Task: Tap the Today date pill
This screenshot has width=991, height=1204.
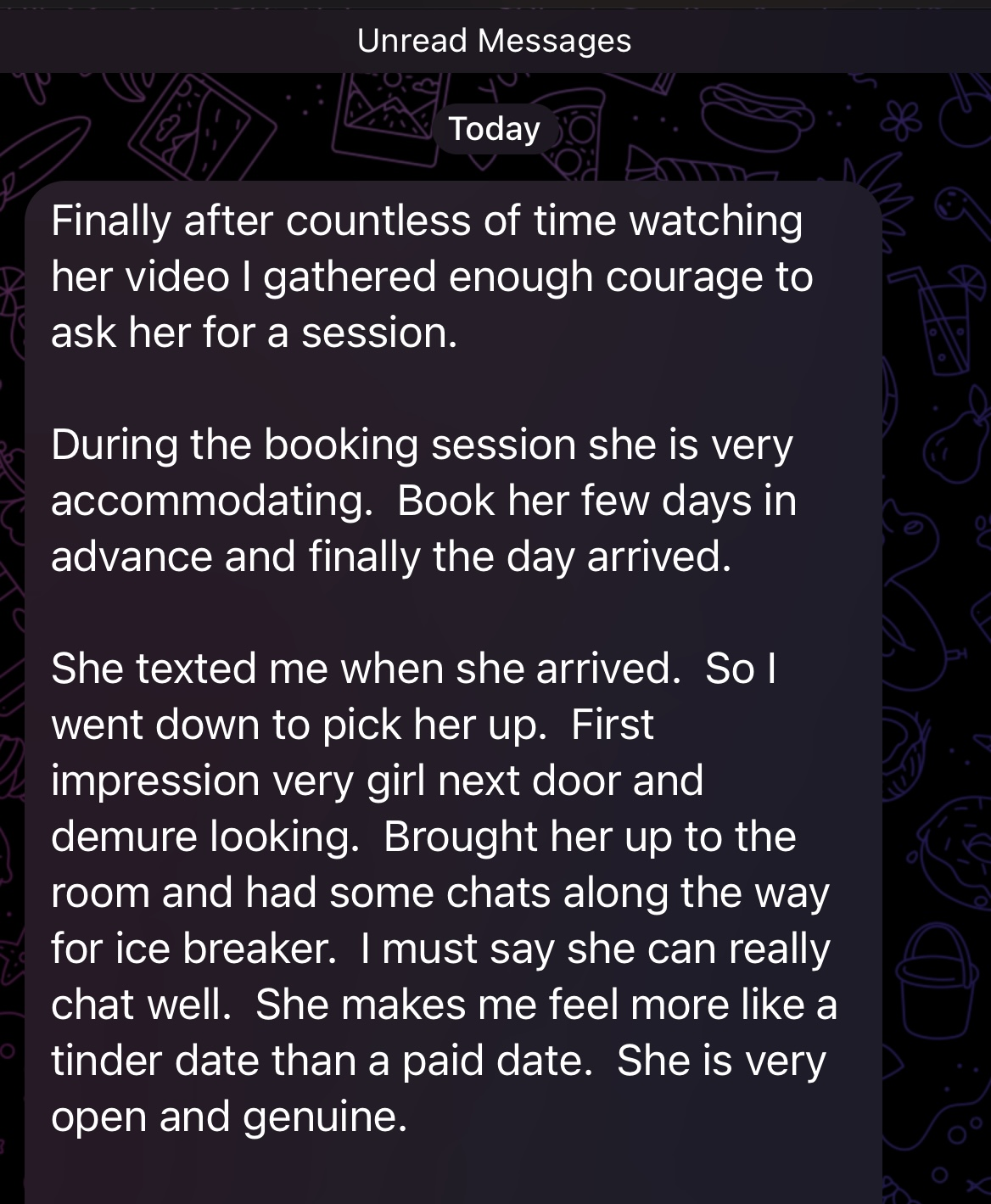Action: 495,129
